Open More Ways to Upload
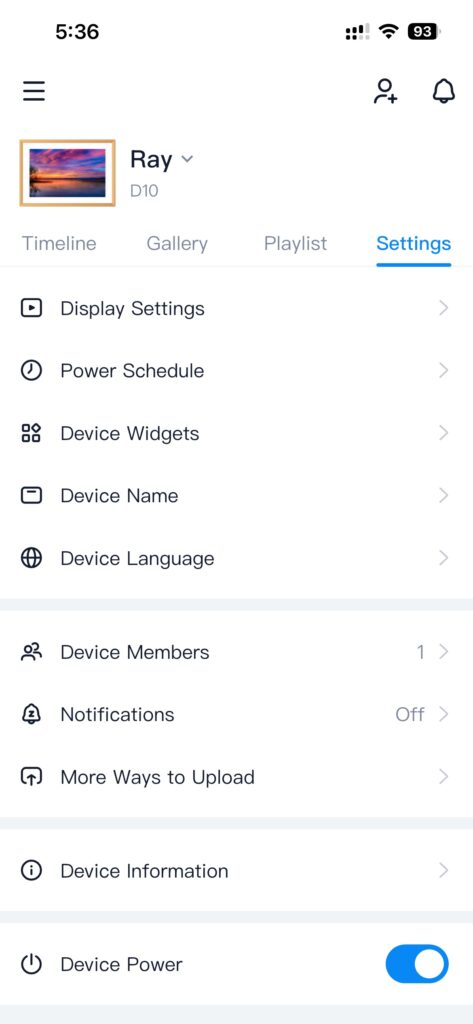This screenshot has height=1024, width=473. click(x=236, y=777)
